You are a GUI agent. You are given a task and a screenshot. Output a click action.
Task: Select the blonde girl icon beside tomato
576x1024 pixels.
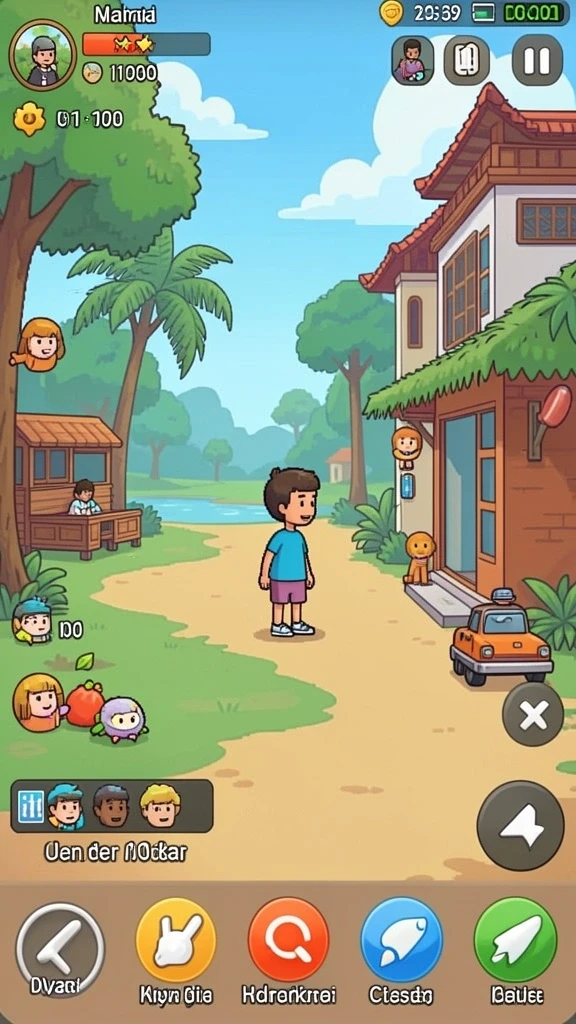[x=39, y=702]
